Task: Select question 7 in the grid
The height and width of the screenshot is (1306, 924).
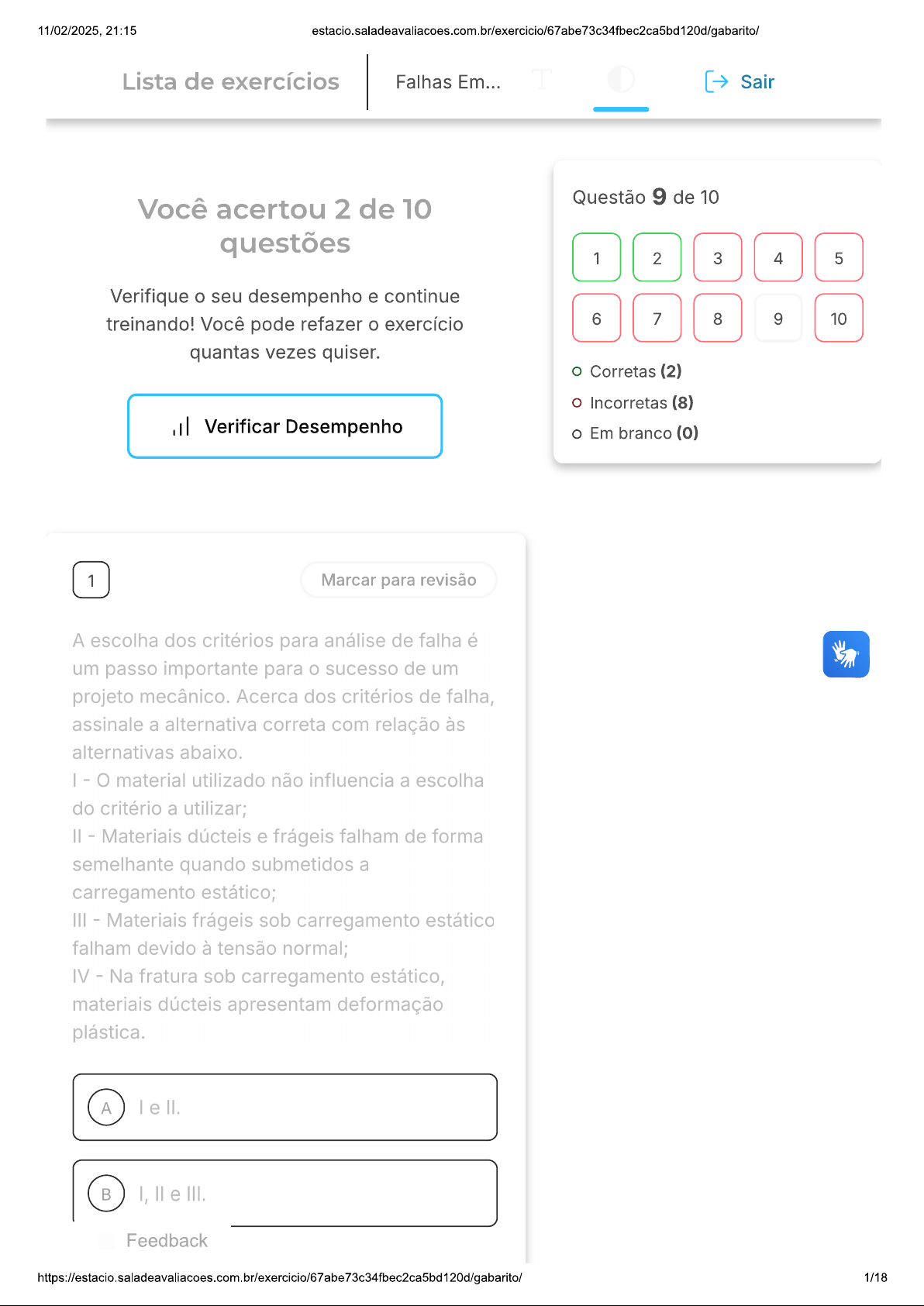Action: pos(657,318)
